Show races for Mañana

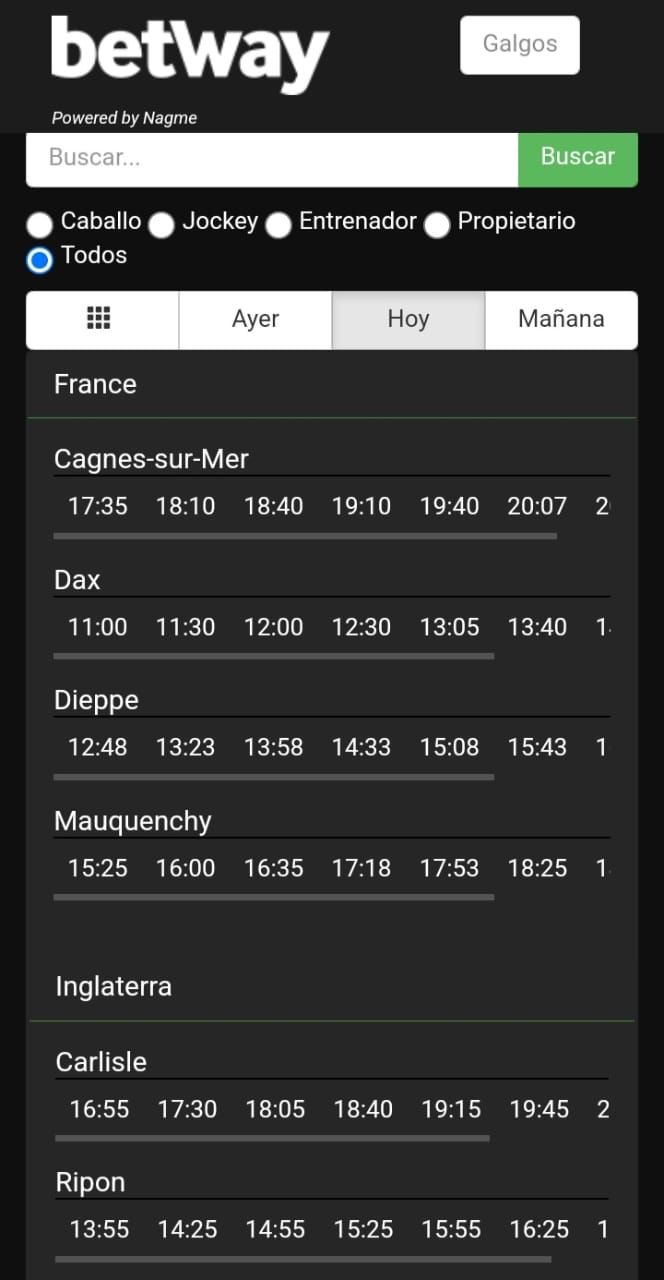point(561,320)
